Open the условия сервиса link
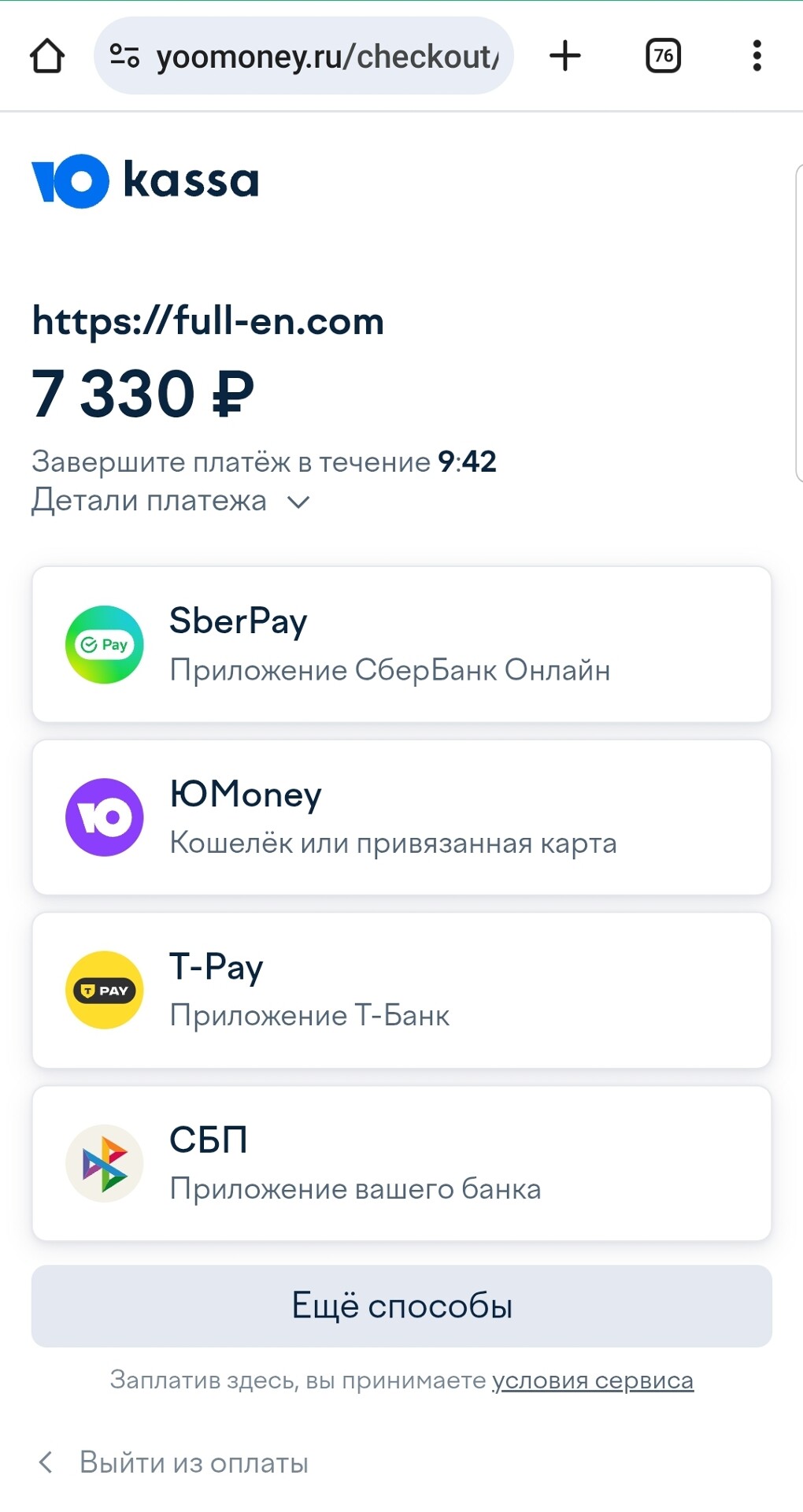Image resolution: width=803 pixels, height=1512 pixels. click(592, 1380)
